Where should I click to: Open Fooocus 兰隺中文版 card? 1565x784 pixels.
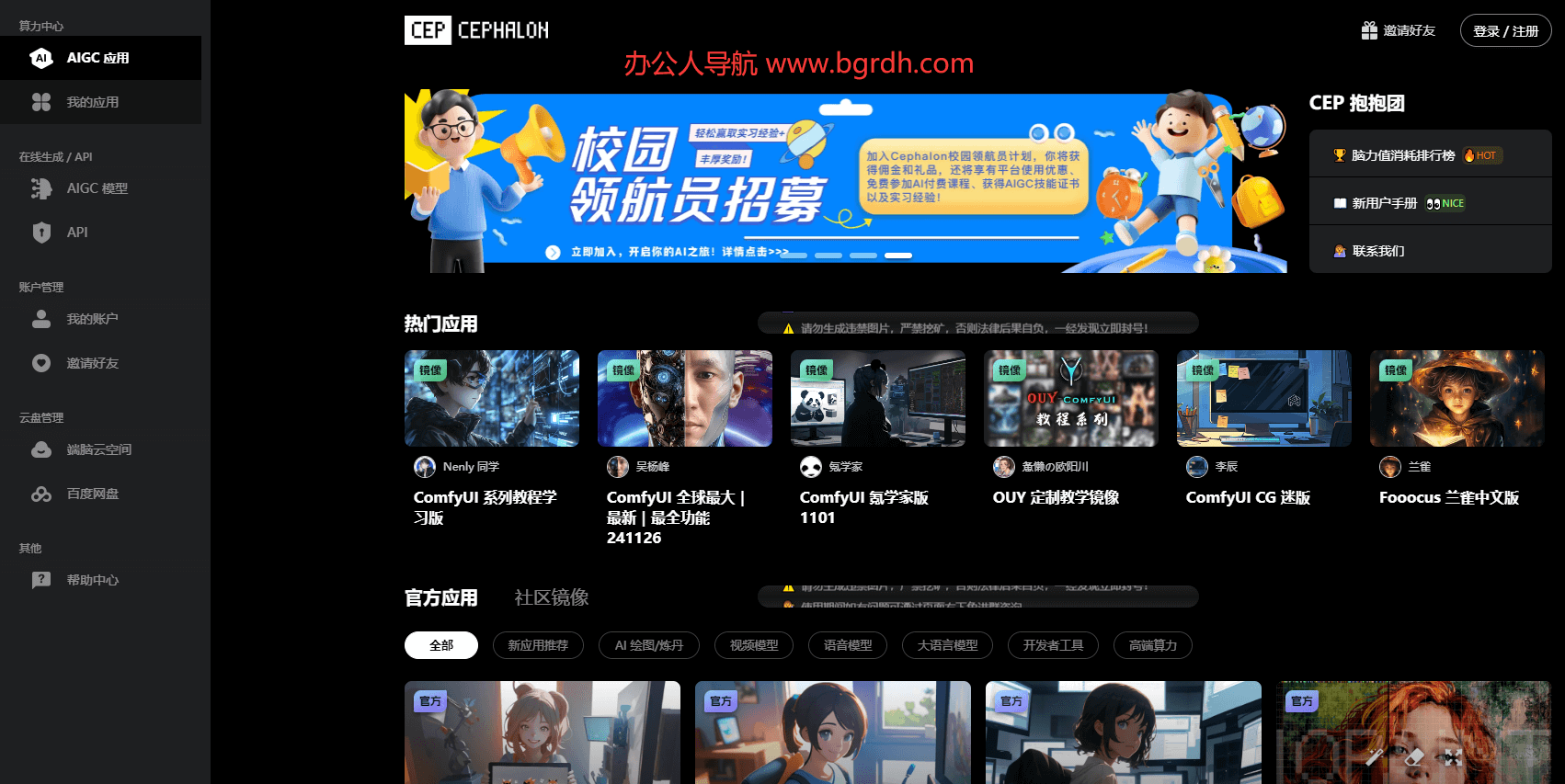[1456, 399]
